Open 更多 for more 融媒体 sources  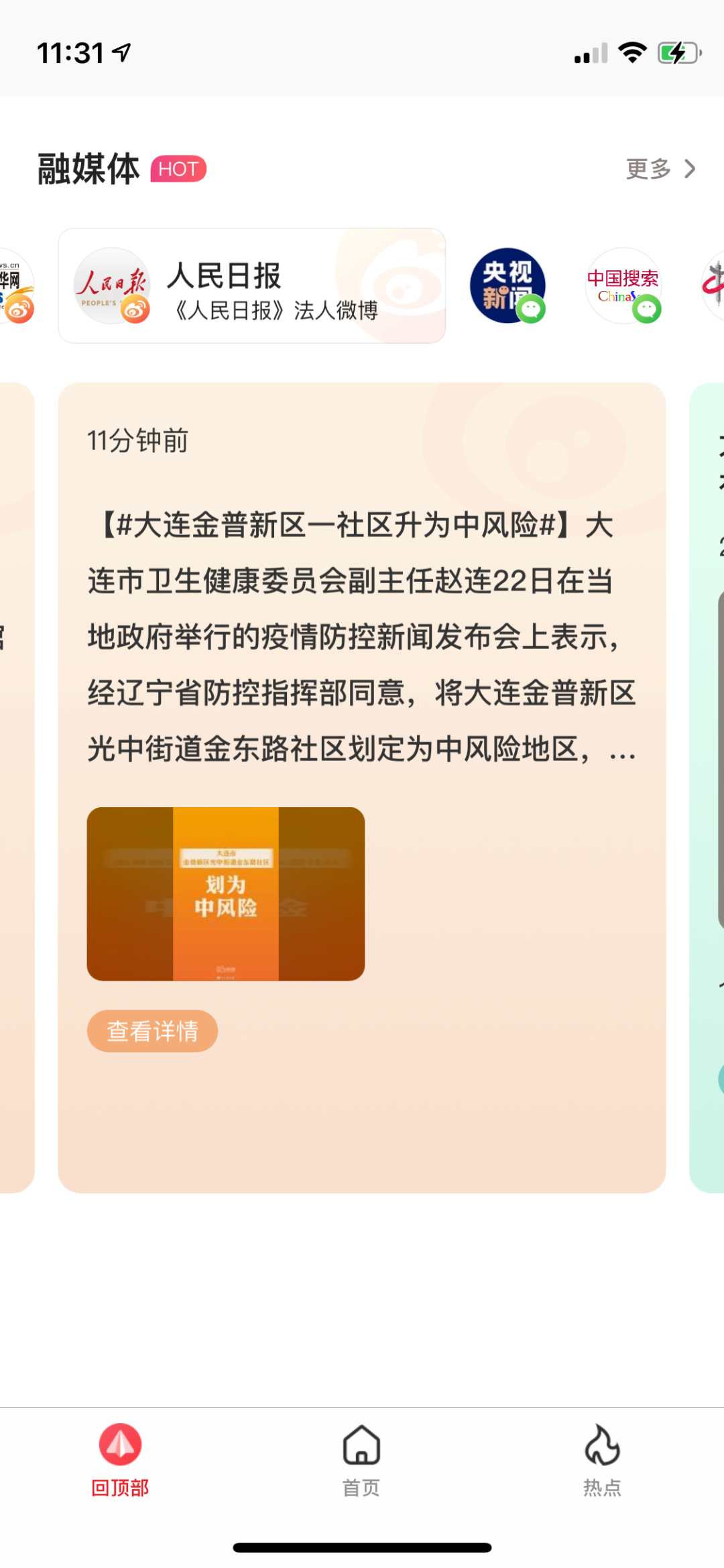pos(660,169)
